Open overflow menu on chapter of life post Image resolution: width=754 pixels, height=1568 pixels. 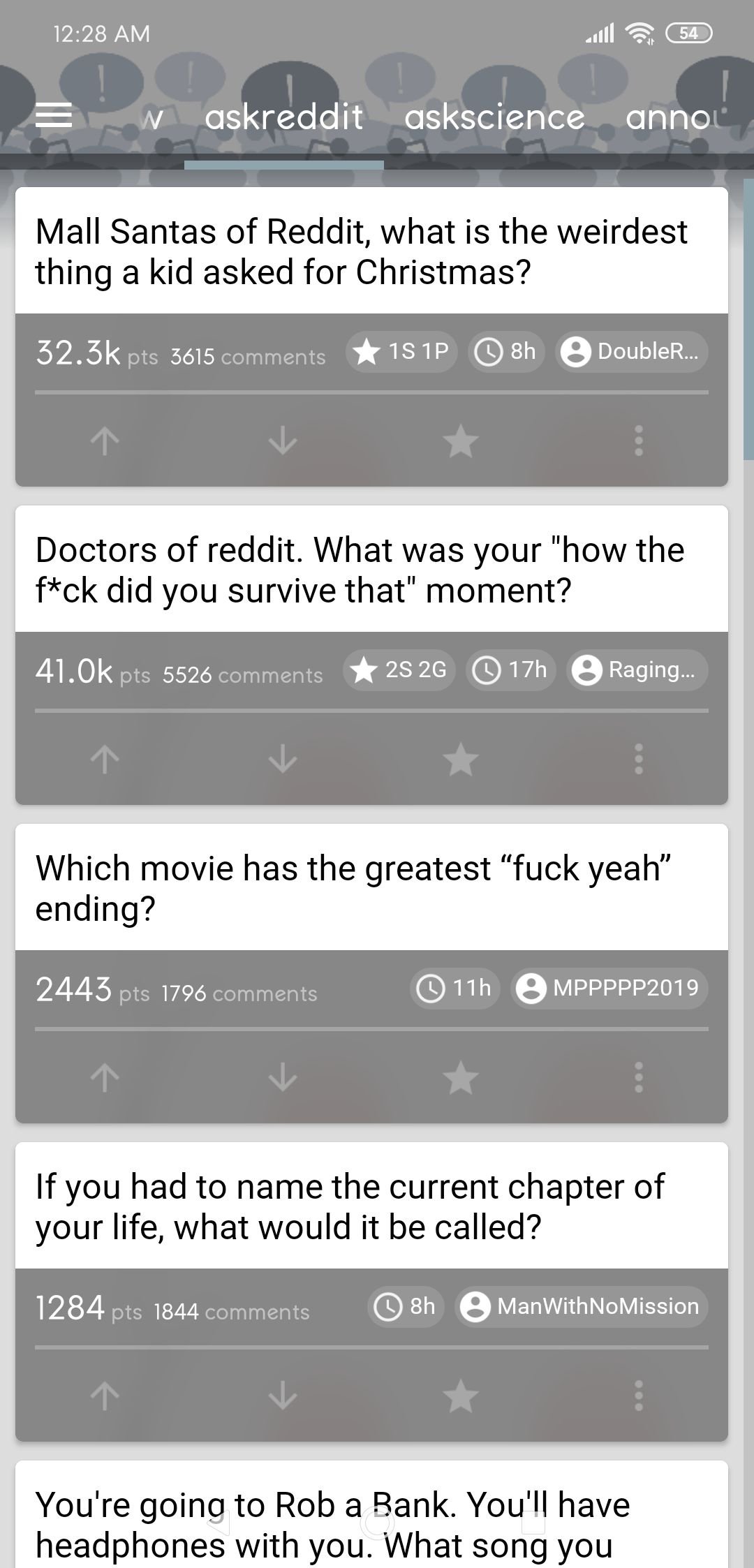[x=638, y=1396]
